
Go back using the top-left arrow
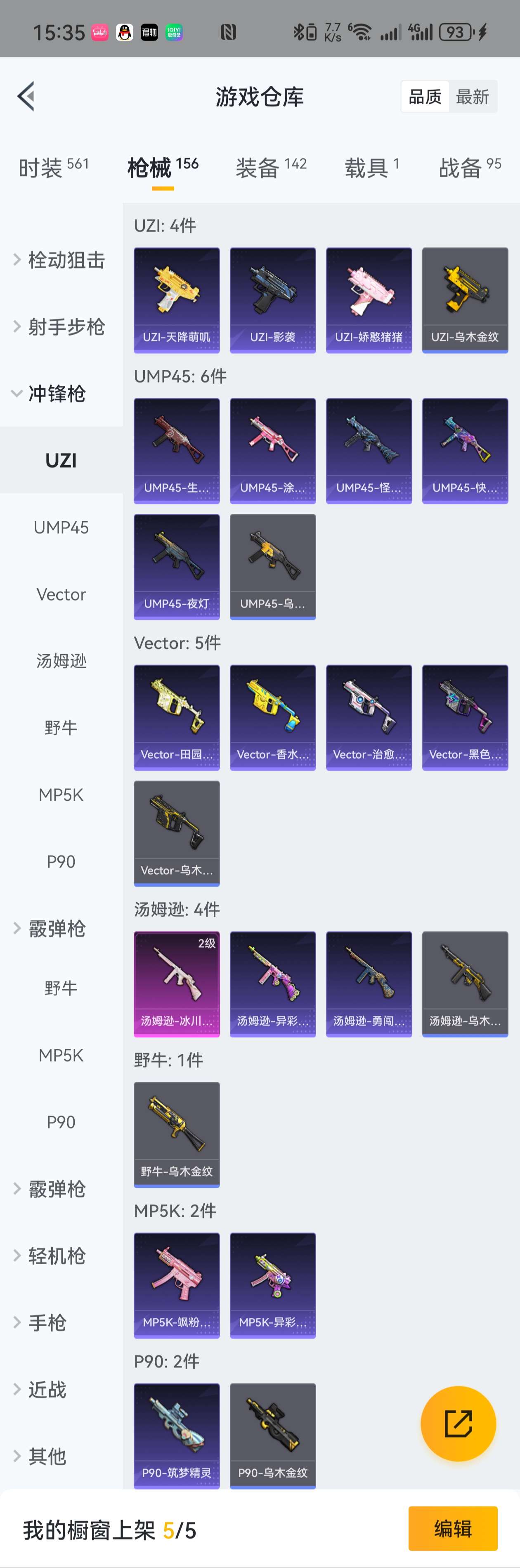tap(26, 96)
